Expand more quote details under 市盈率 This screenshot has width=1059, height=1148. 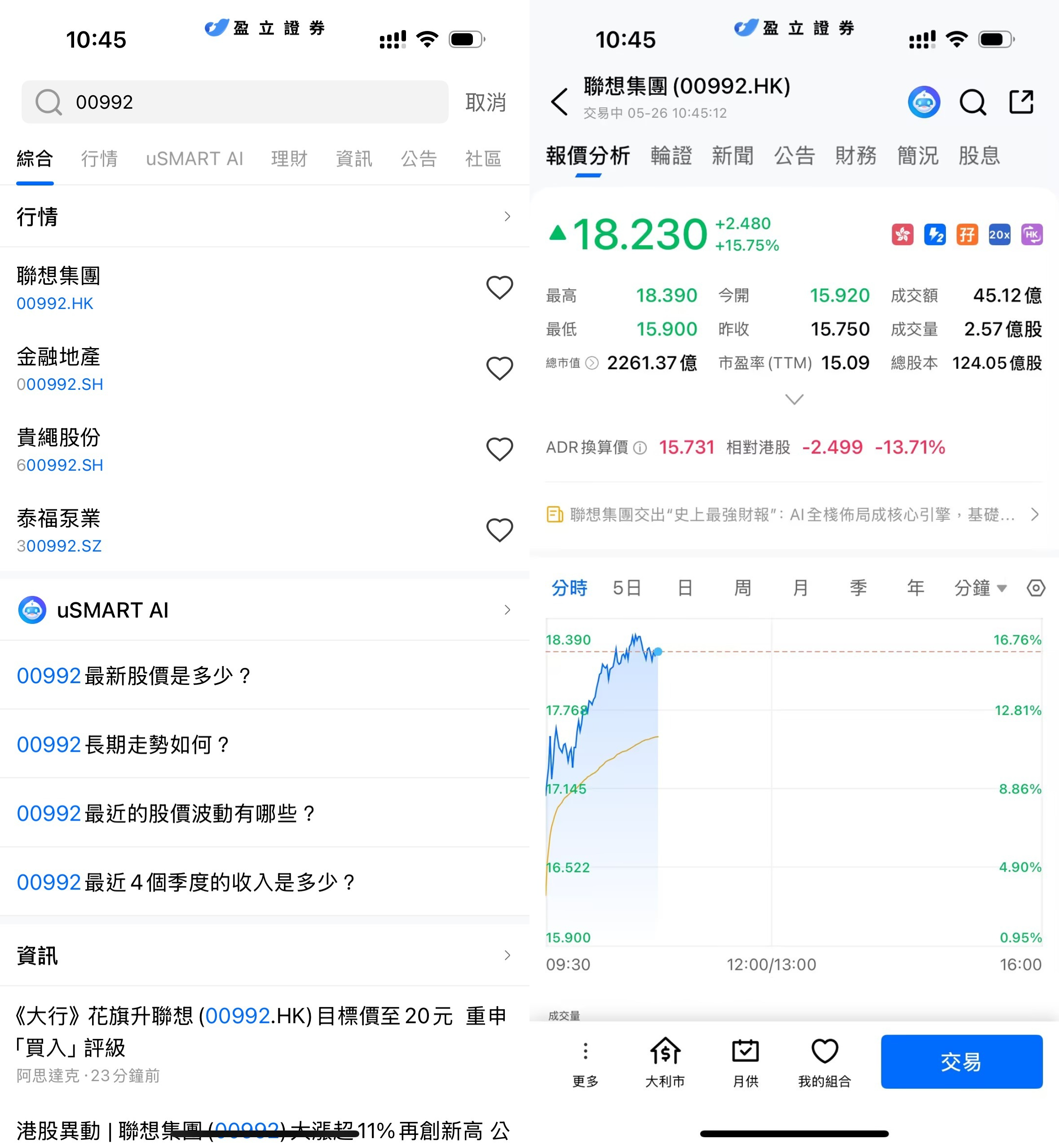pyautogui.click(x=794, y=399)
